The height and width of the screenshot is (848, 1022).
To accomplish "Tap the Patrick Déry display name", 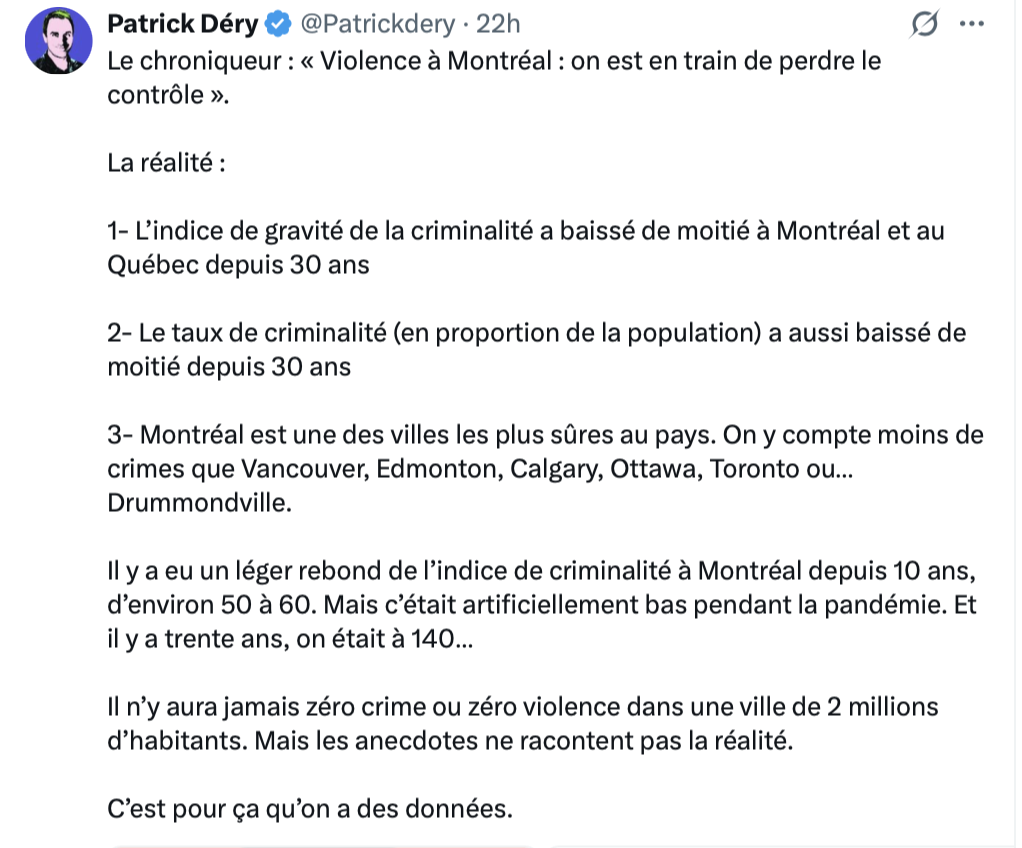I will click(x=182, y=24).
